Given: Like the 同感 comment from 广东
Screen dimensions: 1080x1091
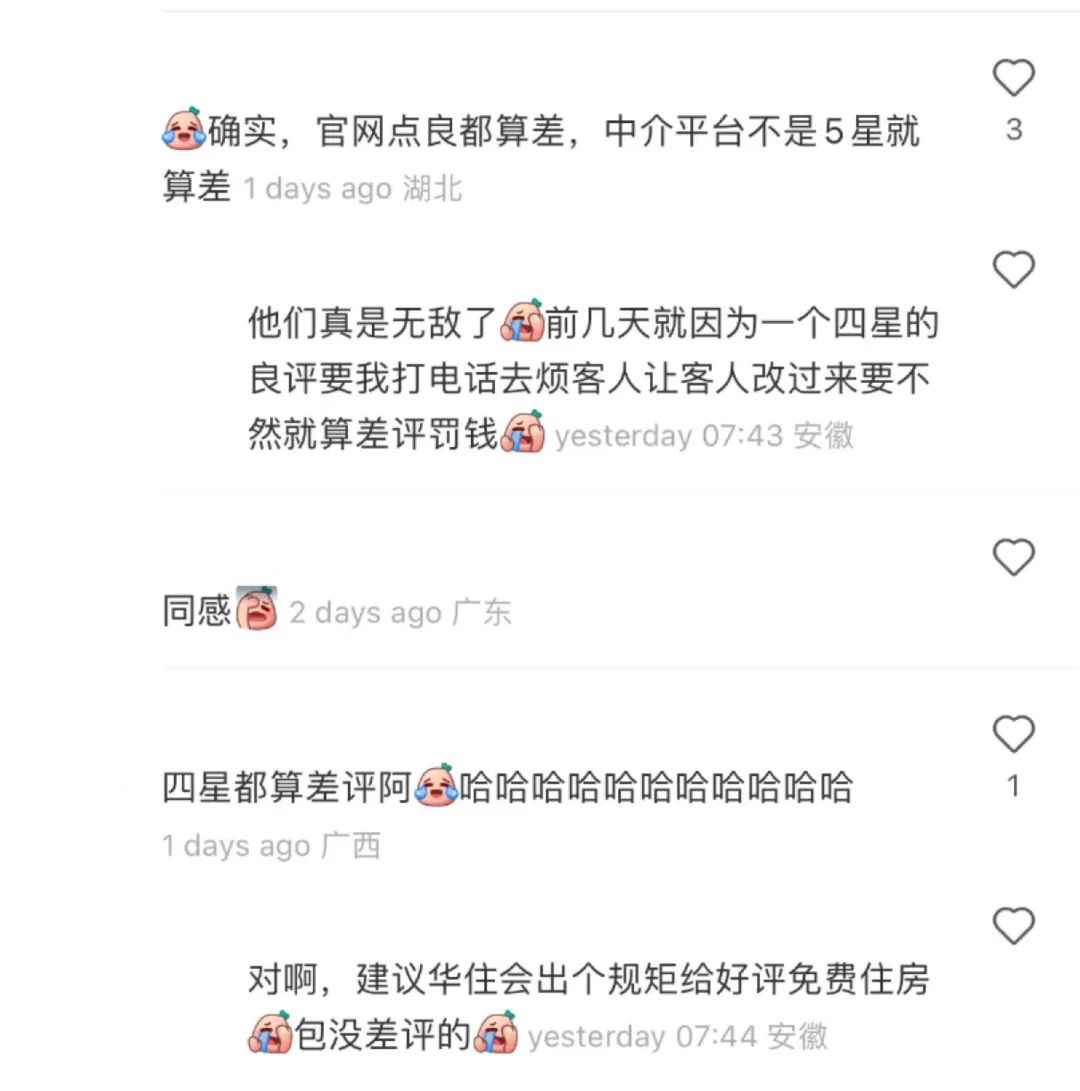Looking at the screenshot, I should [1012, 557].
